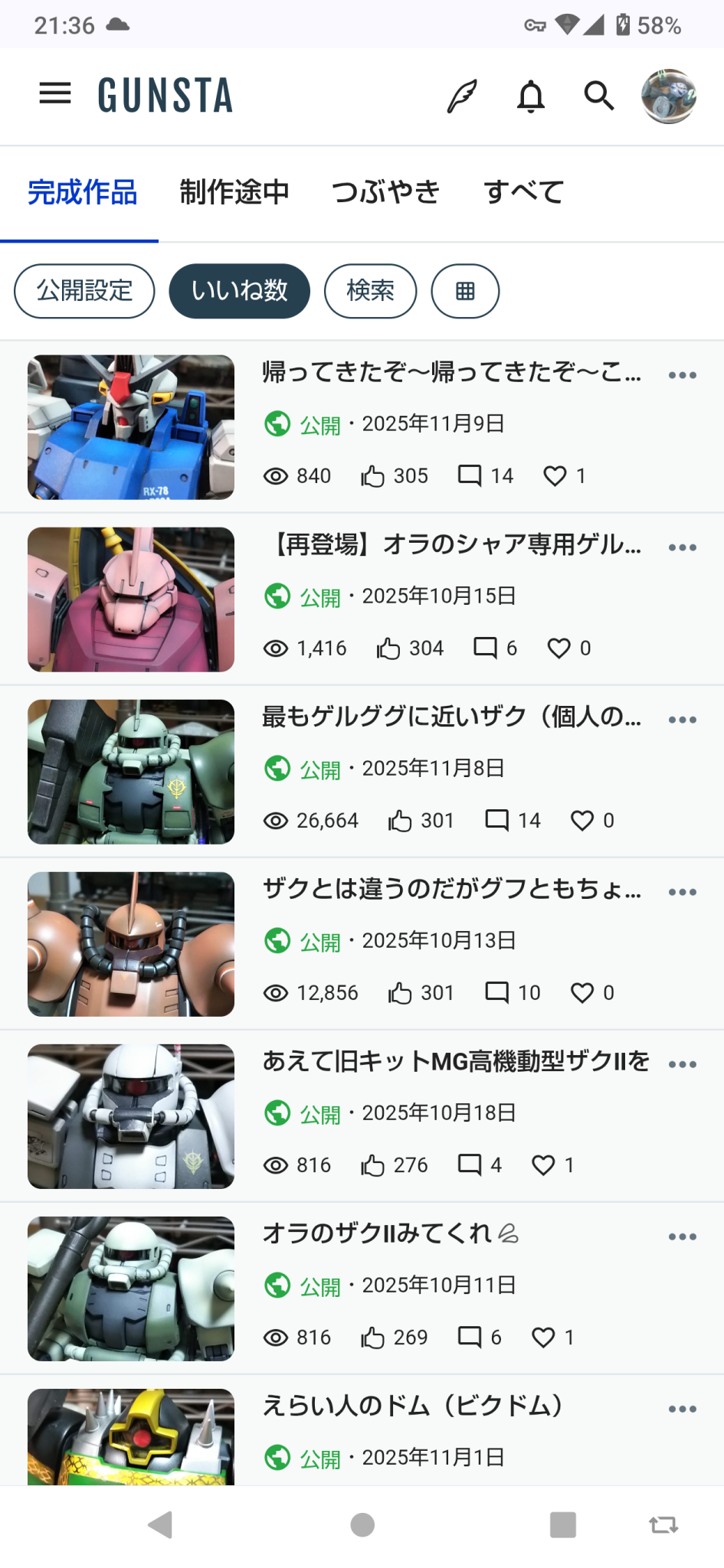Open the hamburger drawer menu

pyautogui.click(x=55, y=94)
